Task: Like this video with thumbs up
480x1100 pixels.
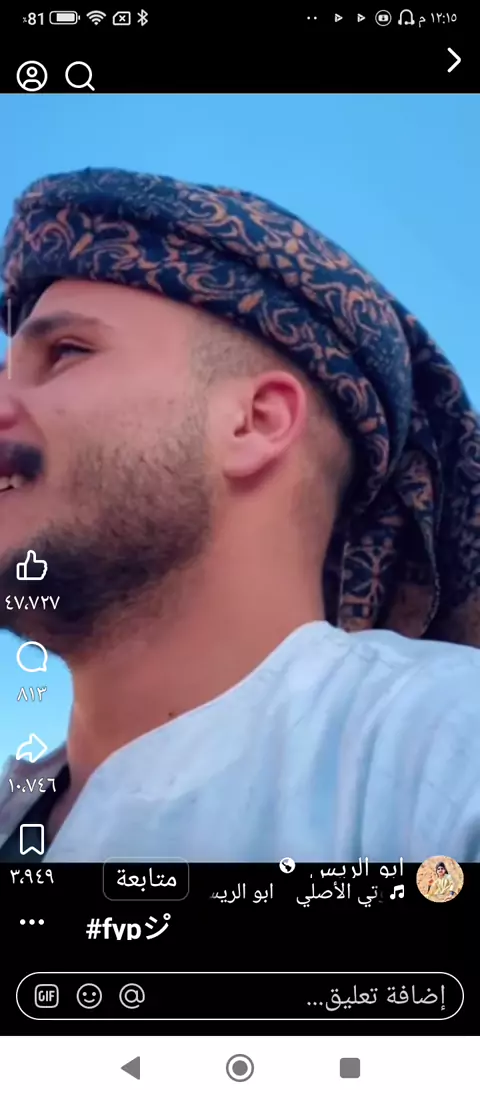Action: click(32, 565)
